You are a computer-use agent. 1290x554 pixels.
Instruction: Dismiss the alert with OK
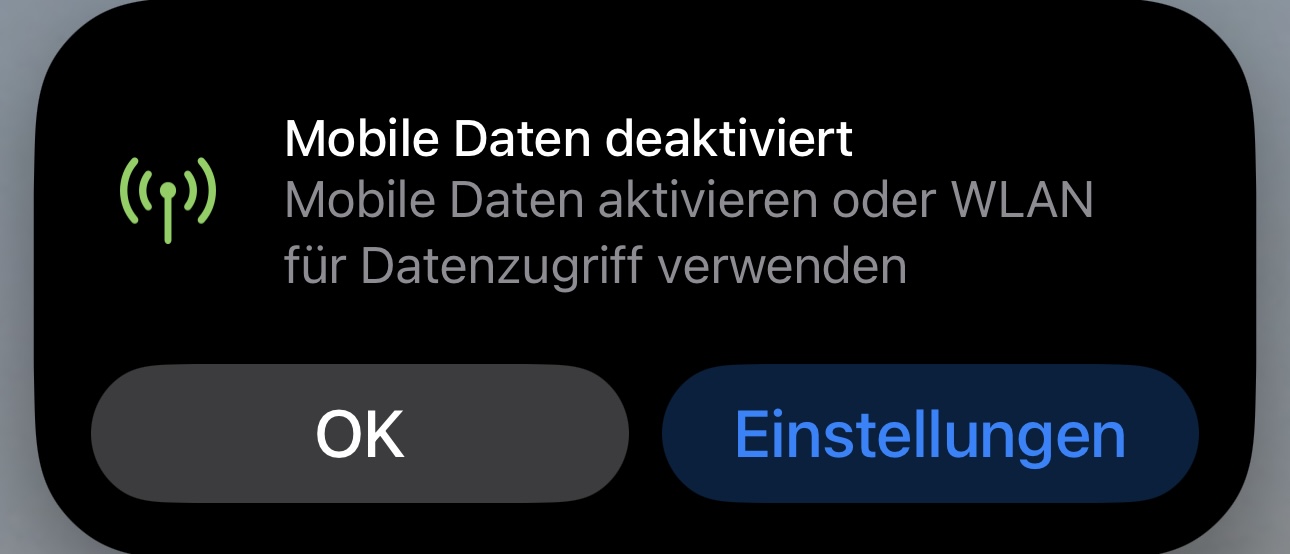point(360,433)
